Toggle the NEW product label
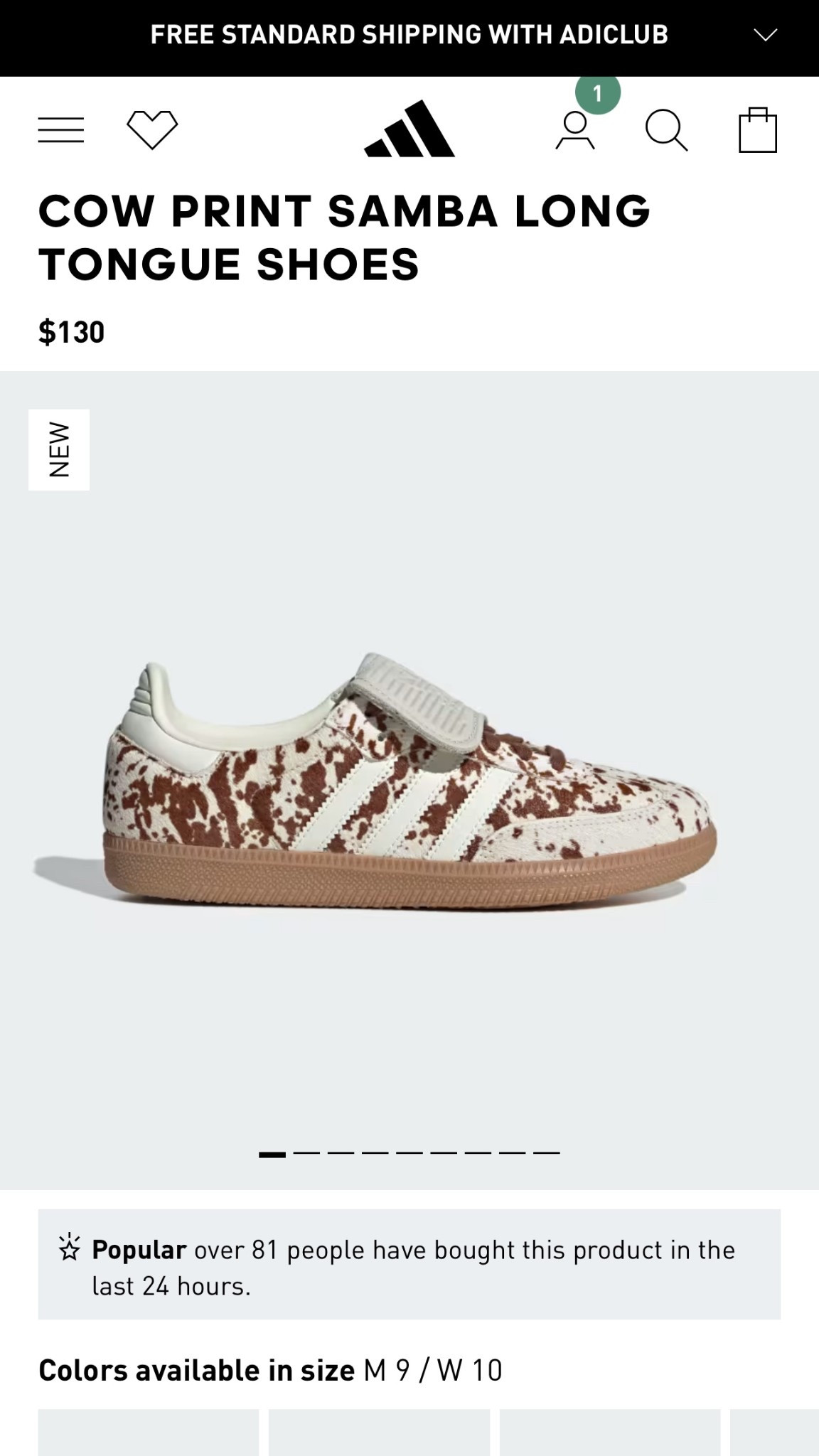819x1456 pixels. 59,449
